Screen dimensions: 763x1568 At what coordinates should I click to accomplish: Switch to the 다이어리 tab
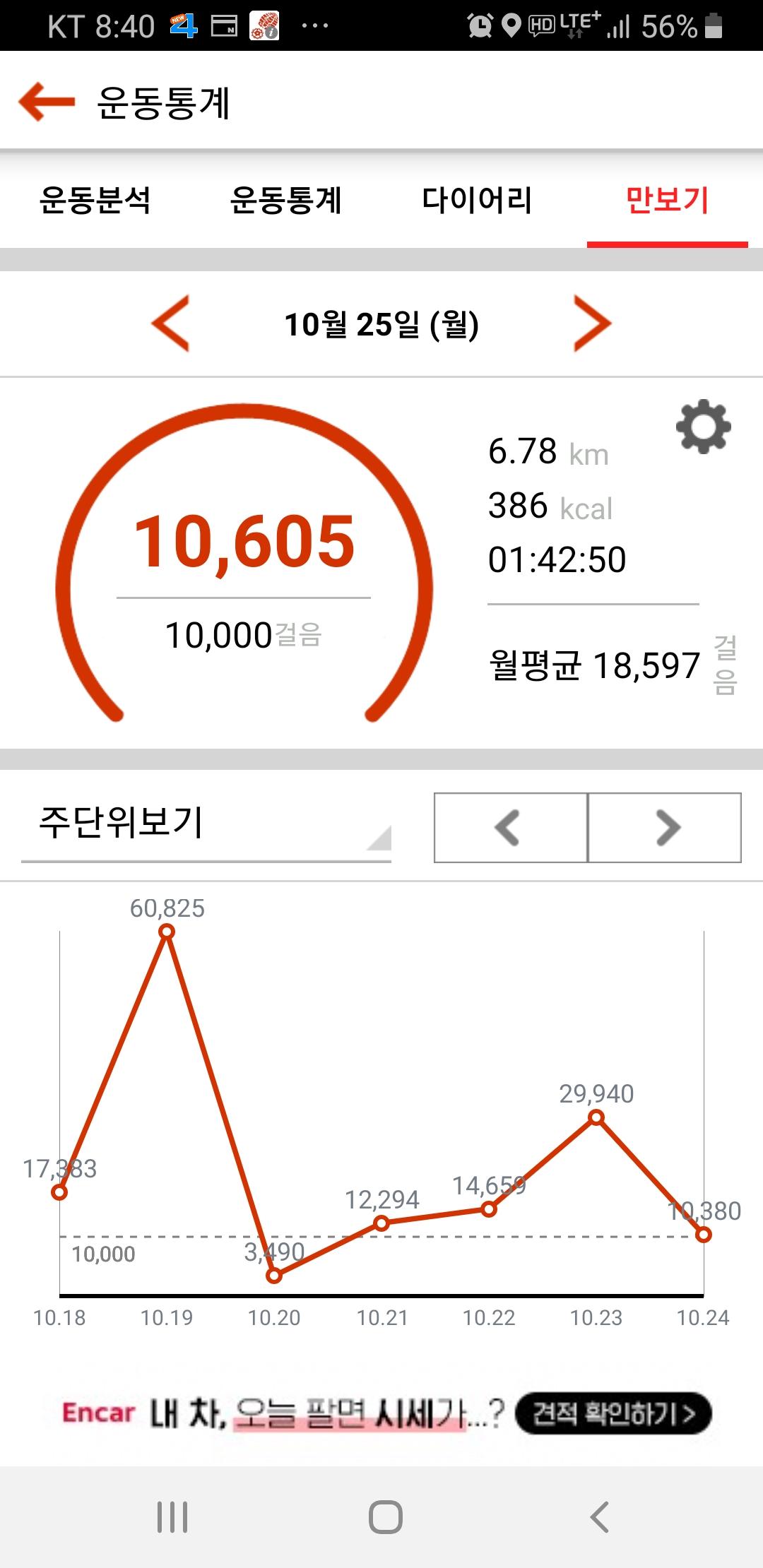(477, 200)
